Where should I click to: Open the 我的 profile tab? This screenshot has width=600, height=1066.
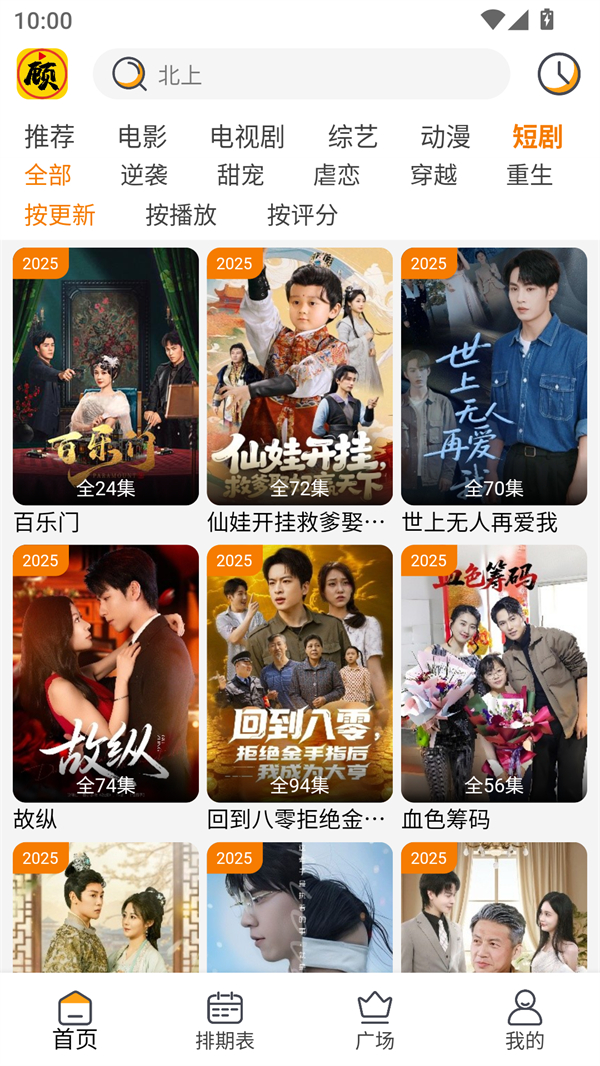[x=524, y=1020]
